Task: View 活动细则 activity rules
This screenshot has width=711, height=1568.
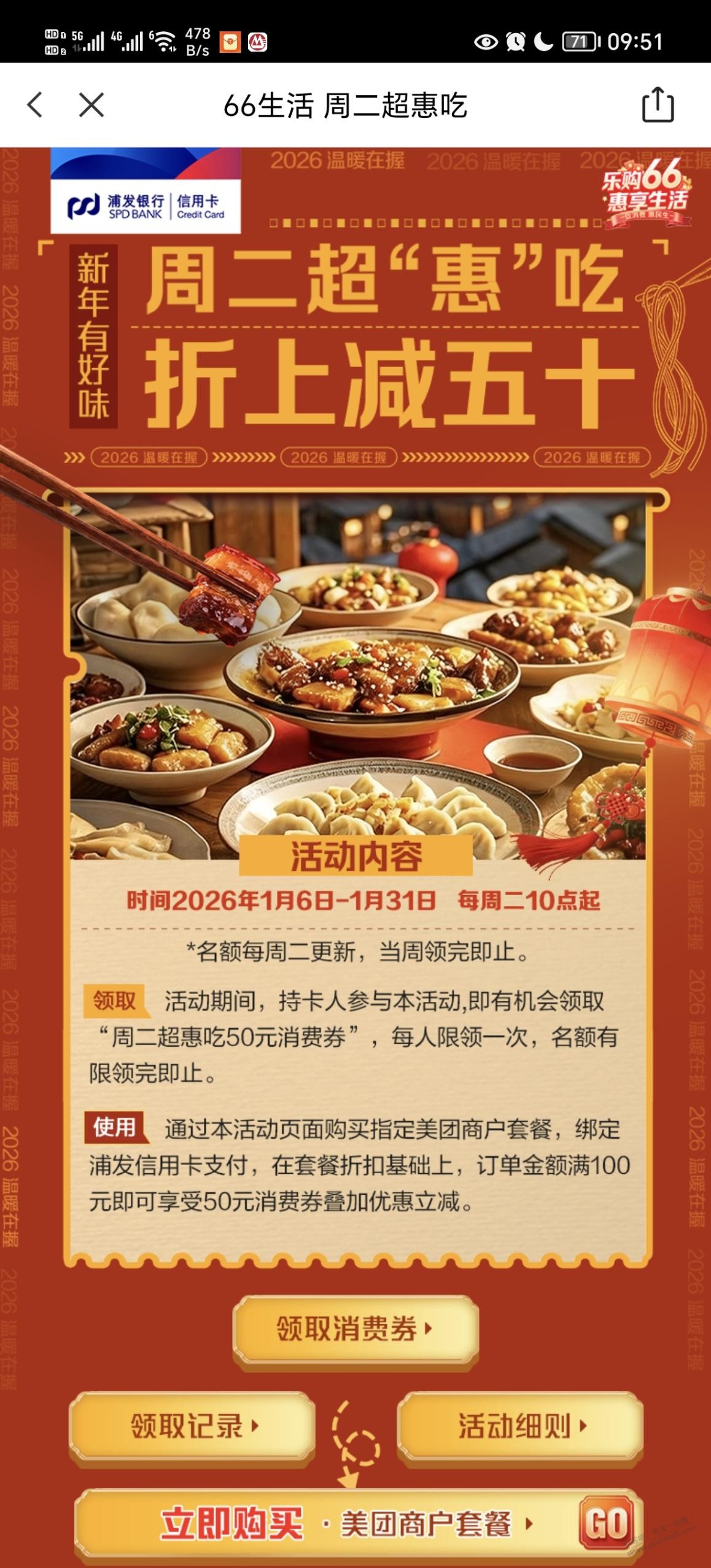Action: tap(520, 1426)
